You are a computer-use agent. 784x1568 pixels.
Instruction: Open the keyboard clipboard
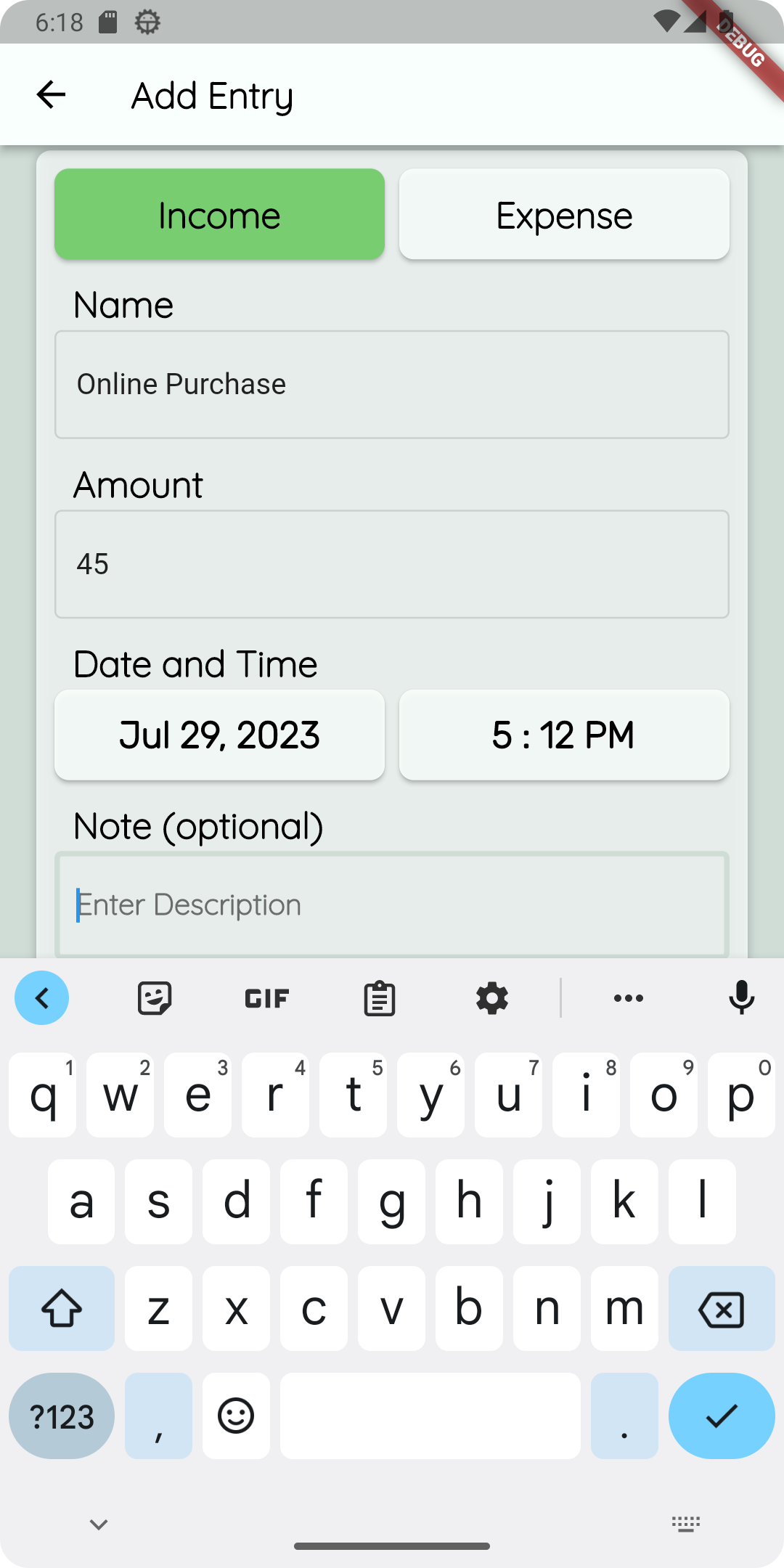pyautogui.click(x=380, y=998)
